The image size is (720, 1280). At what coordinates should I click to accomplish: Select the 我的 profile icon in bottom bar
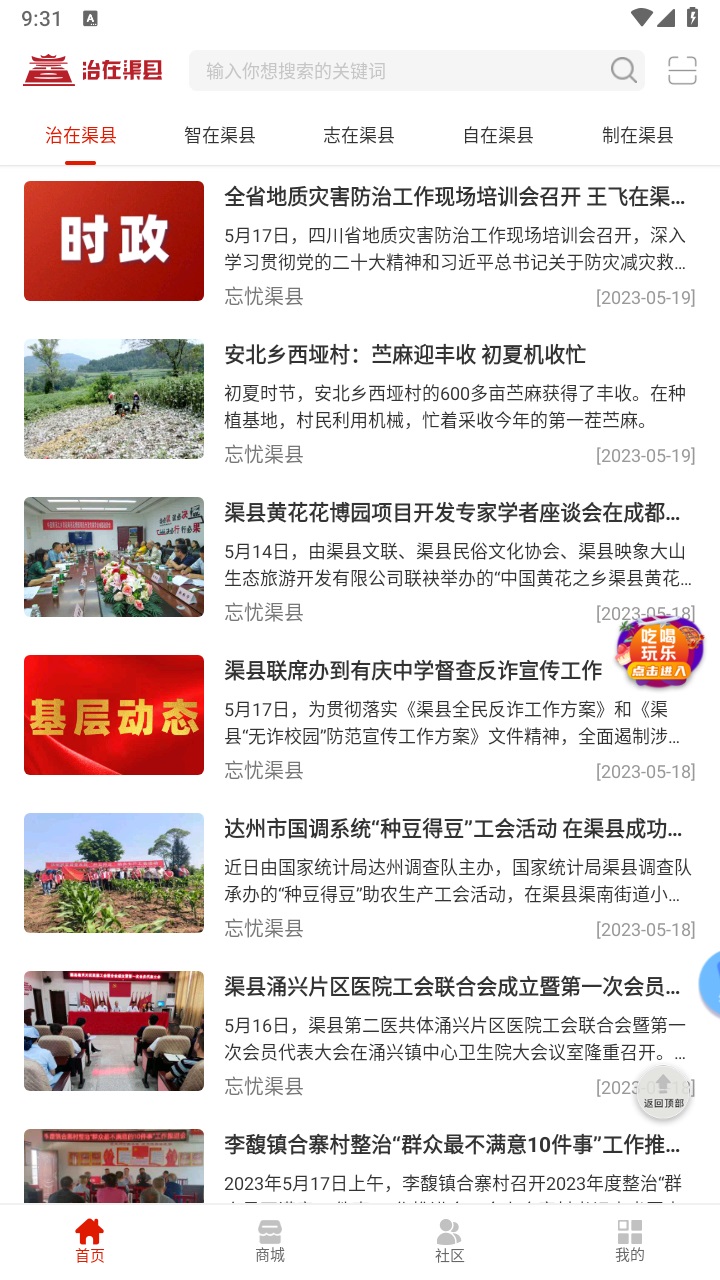pyautogui.click(x=629, y=1231)
